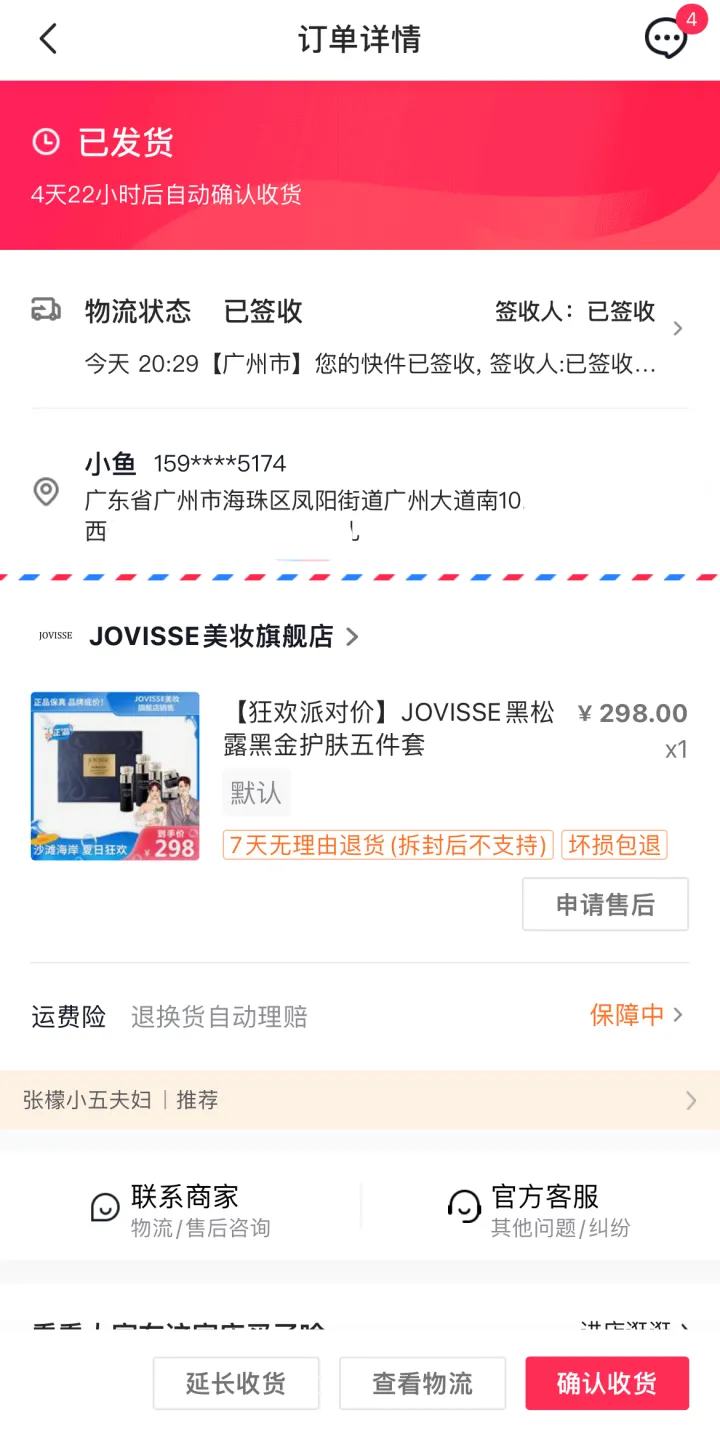The image size is (720, 1431).
Task: Tap the 联系商家 chat icon
Action: pos(105,1207)
